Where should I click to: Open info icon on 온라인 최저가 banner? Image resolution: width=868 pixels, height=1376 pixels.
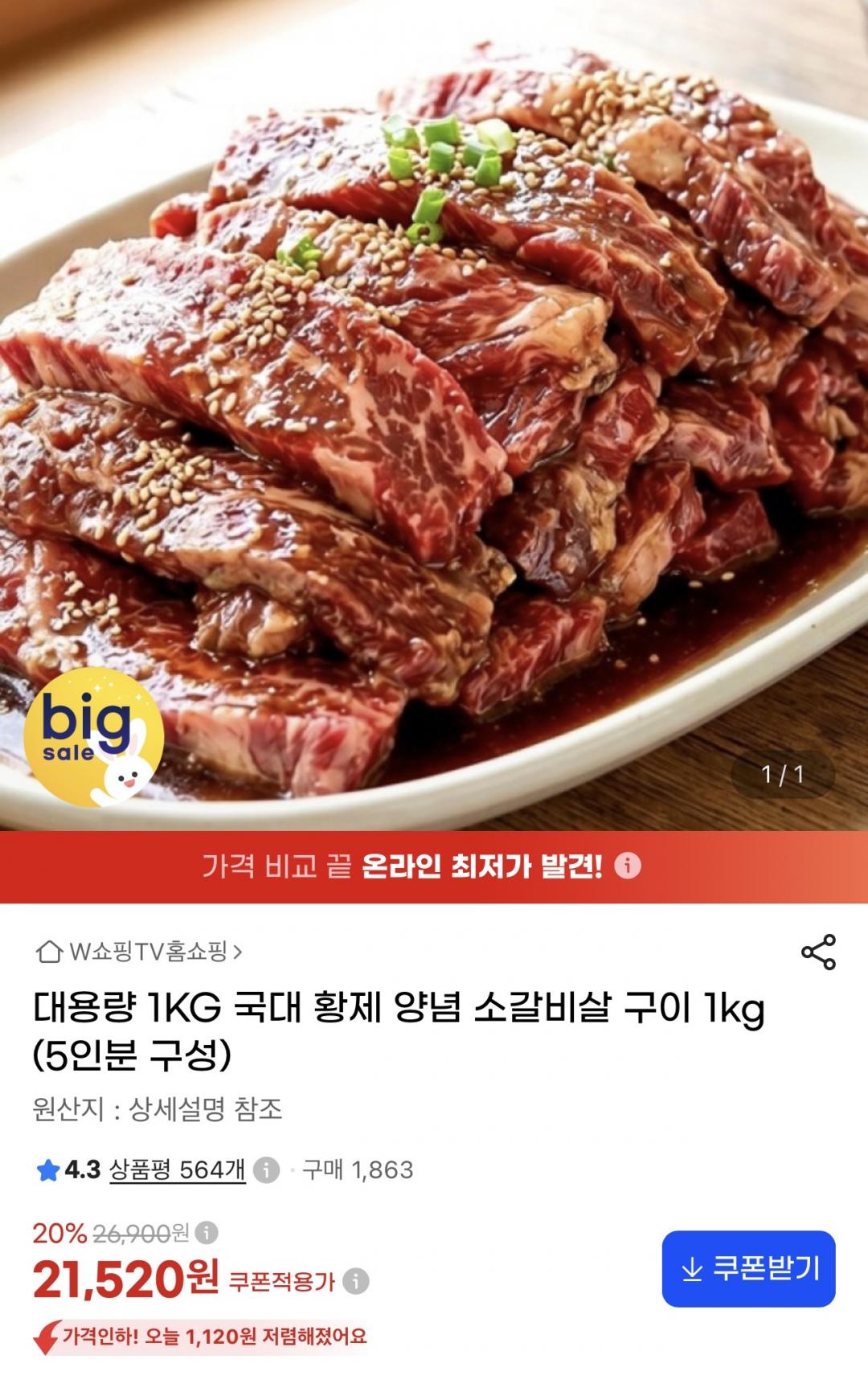tap(628, 866)
